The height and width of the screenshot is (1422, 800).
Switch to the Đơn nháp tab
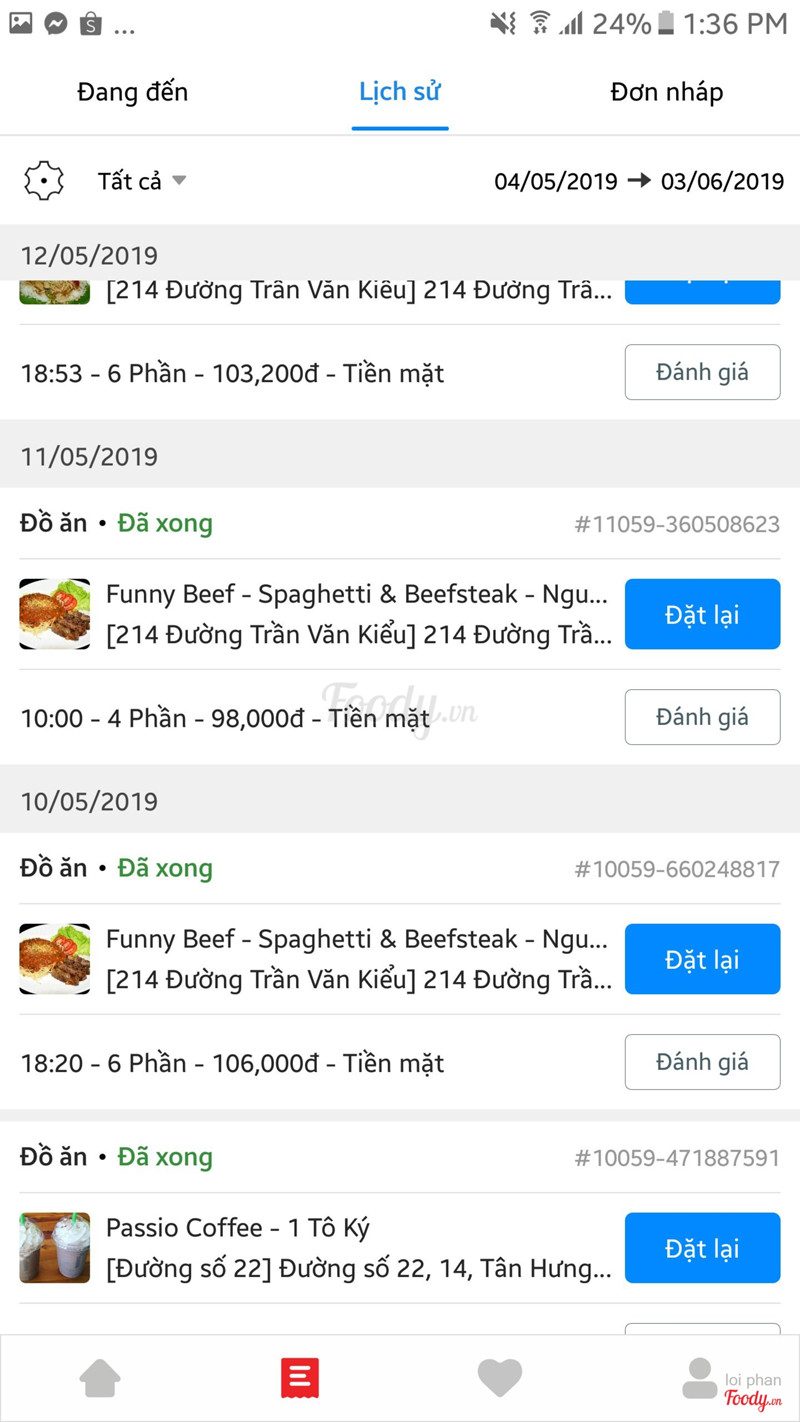pos(667,92)
